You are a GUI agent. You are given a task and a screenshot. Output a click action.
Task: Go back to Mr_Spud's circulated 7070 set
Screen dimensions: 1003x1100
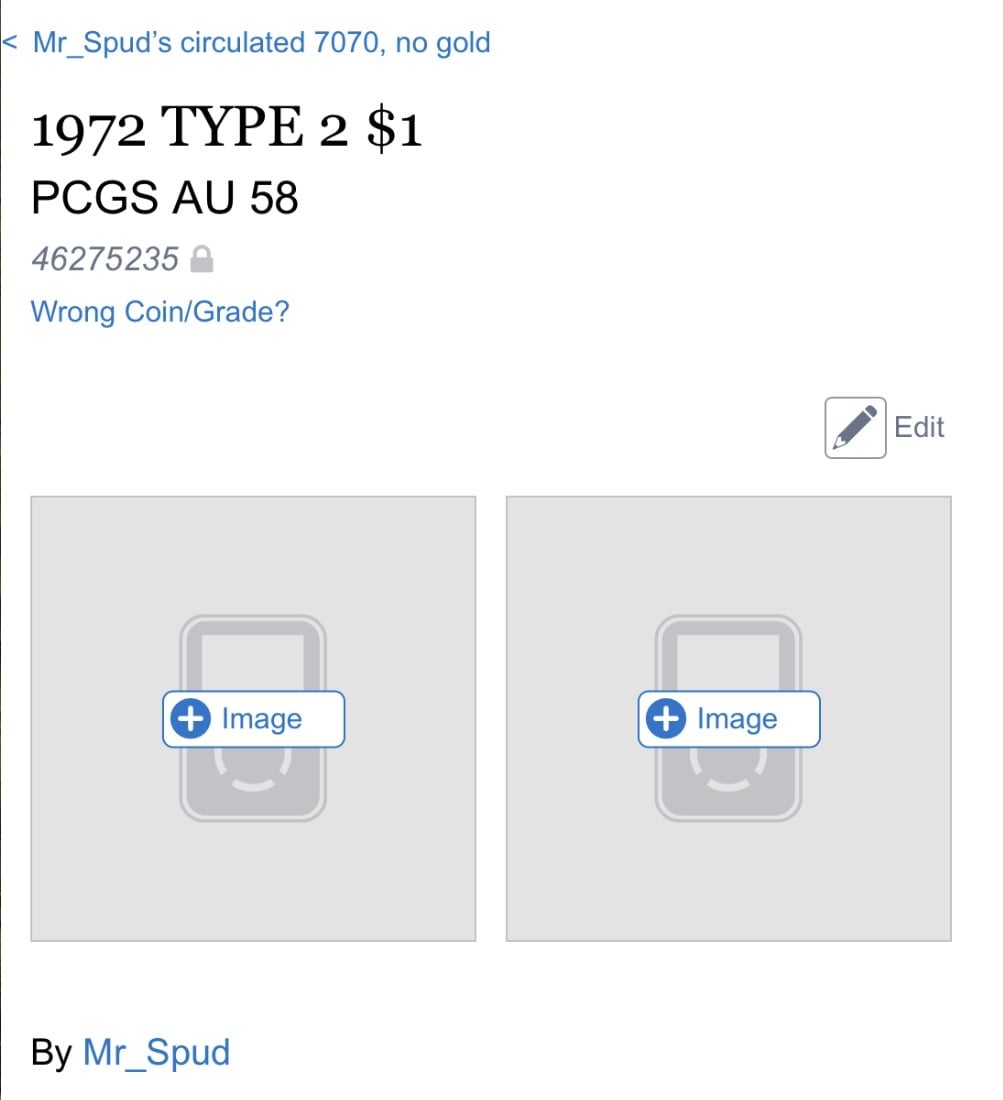[x=250, y=43]
